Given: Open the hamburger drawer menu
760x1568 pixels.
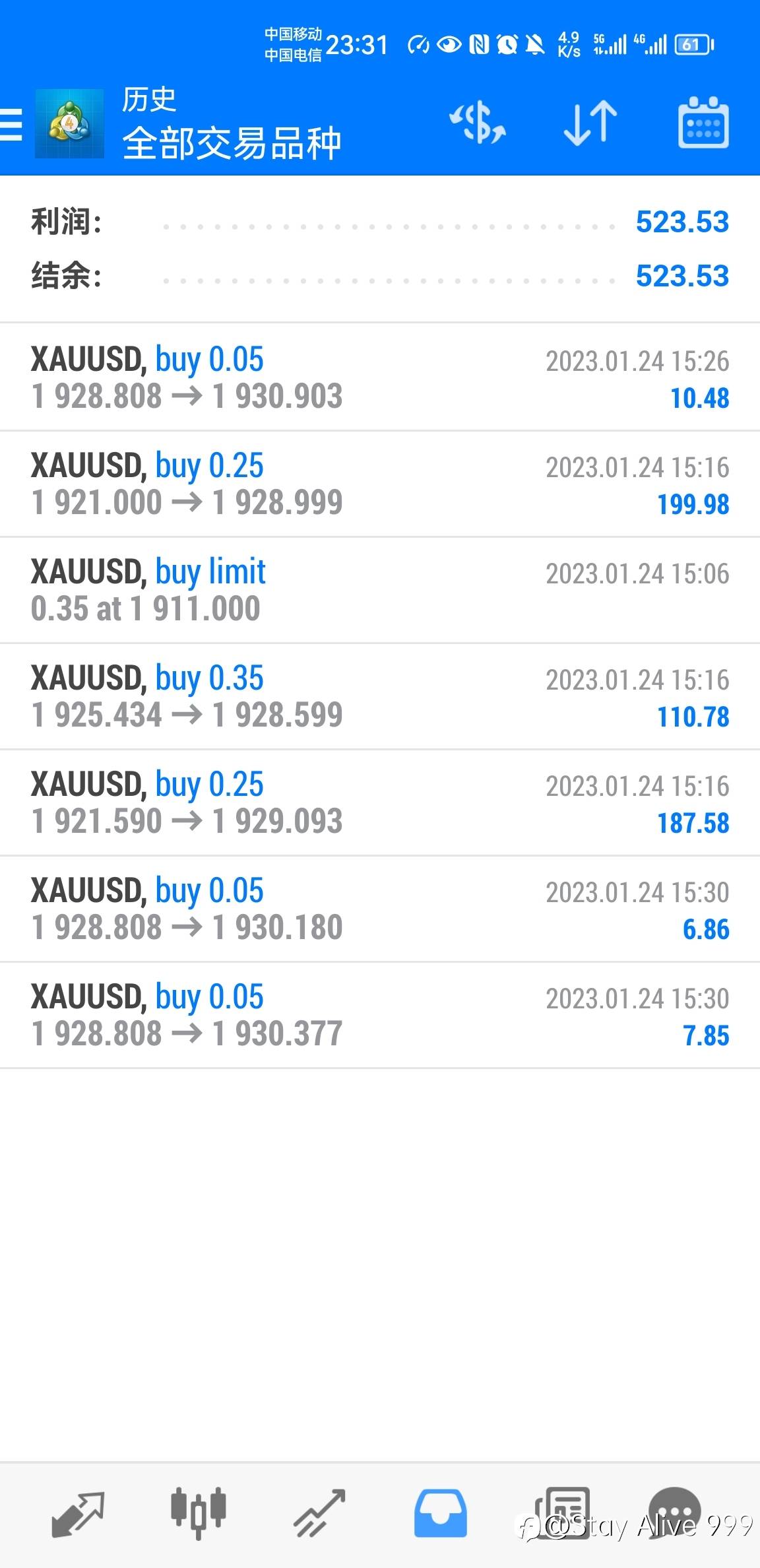Looking at the screenshot, I should coord(11,124).
